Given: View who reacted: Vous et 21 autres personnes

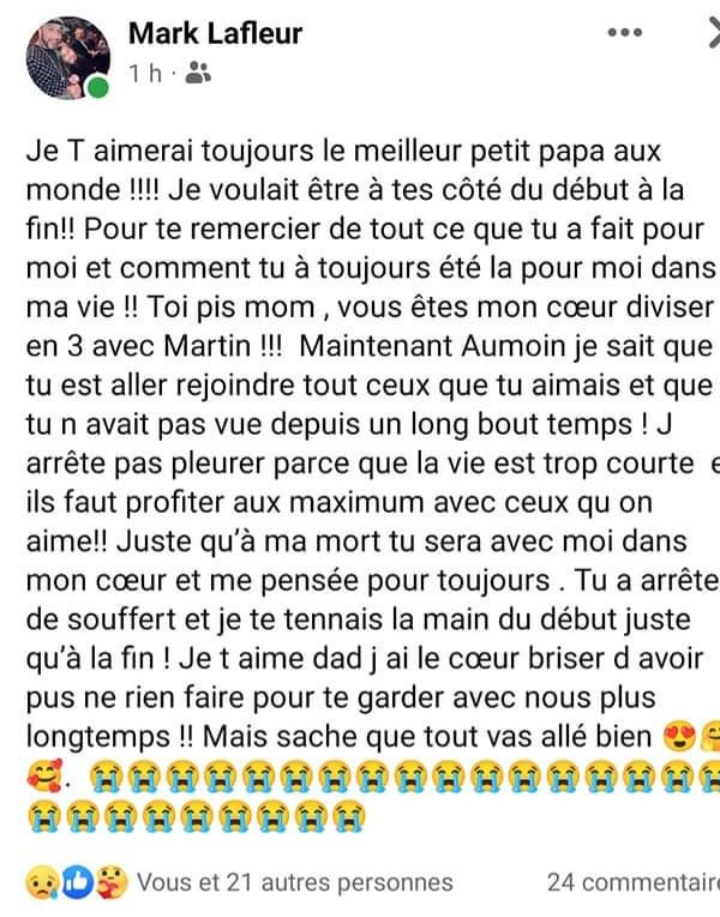Looking at the screenshot, I should [x=294, y=883].
